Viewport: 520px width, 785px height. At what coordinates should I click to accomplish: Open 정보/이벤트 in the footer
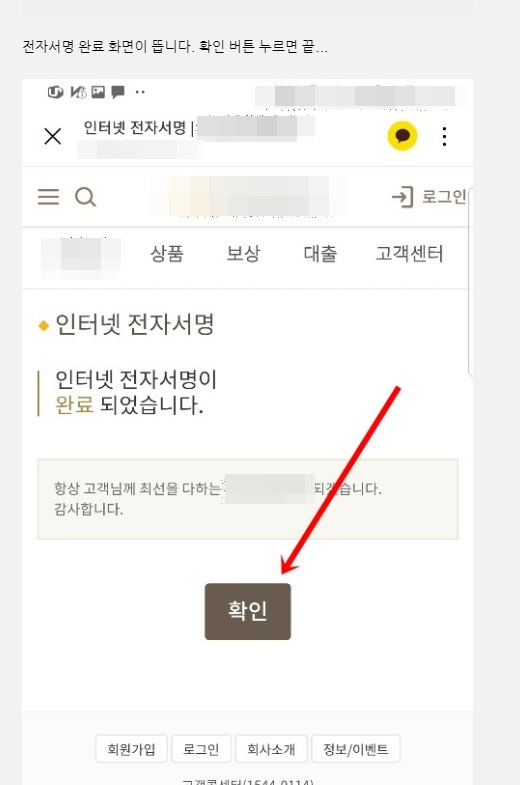[x=356, y=749]
